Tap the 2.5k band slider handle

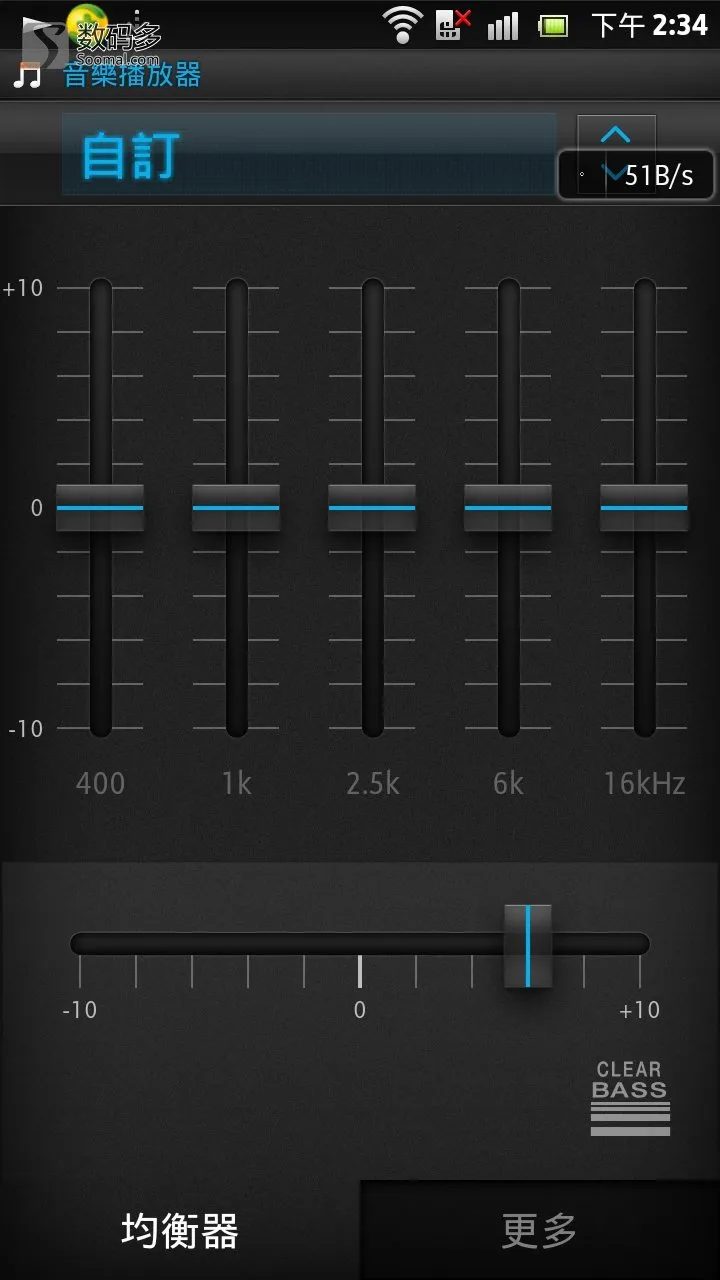(372, 507)
